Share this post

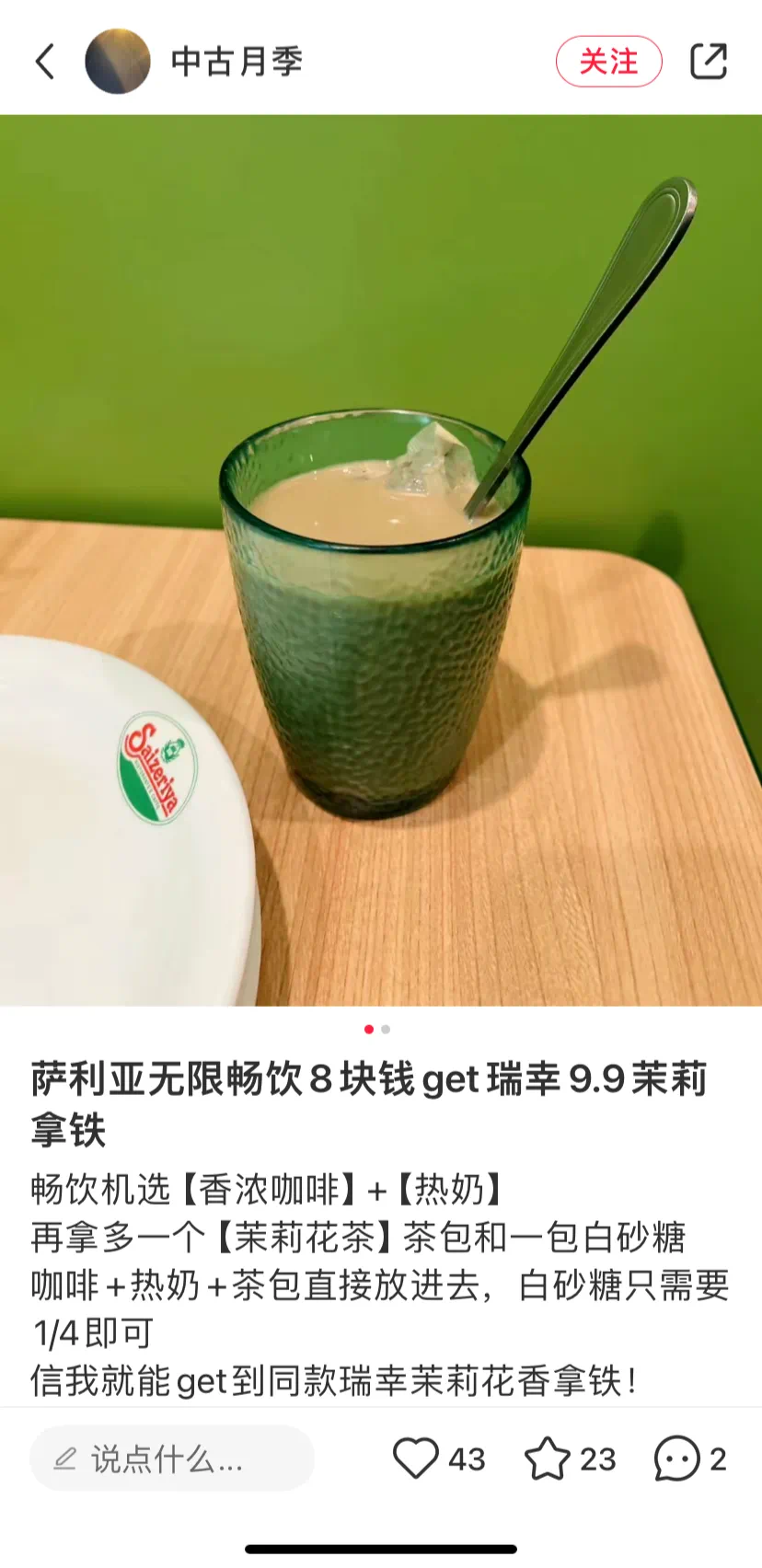click(x=709, y=62)
